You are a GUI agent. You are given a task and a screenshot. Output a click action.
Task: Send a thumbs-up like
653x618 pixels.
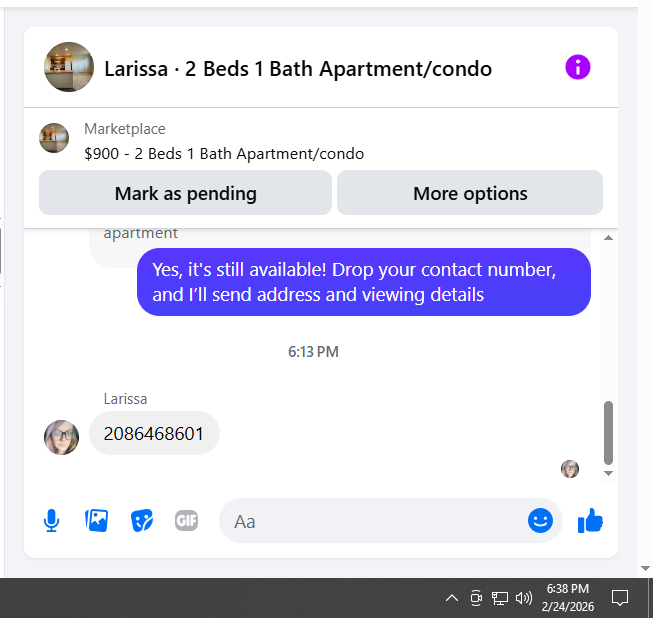[591, 520]
